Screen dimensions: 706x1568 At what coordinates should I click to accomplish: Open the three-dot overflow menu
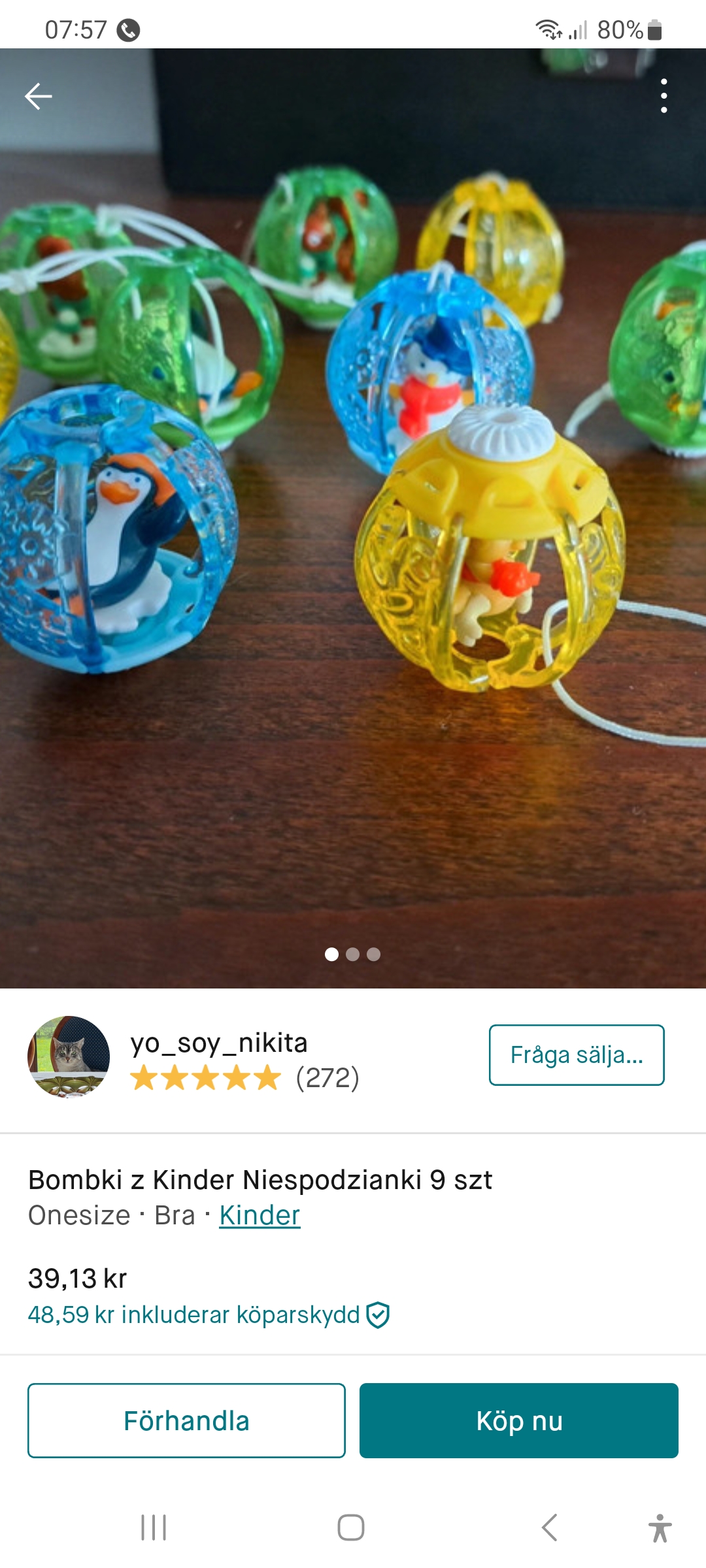point(664,96)
